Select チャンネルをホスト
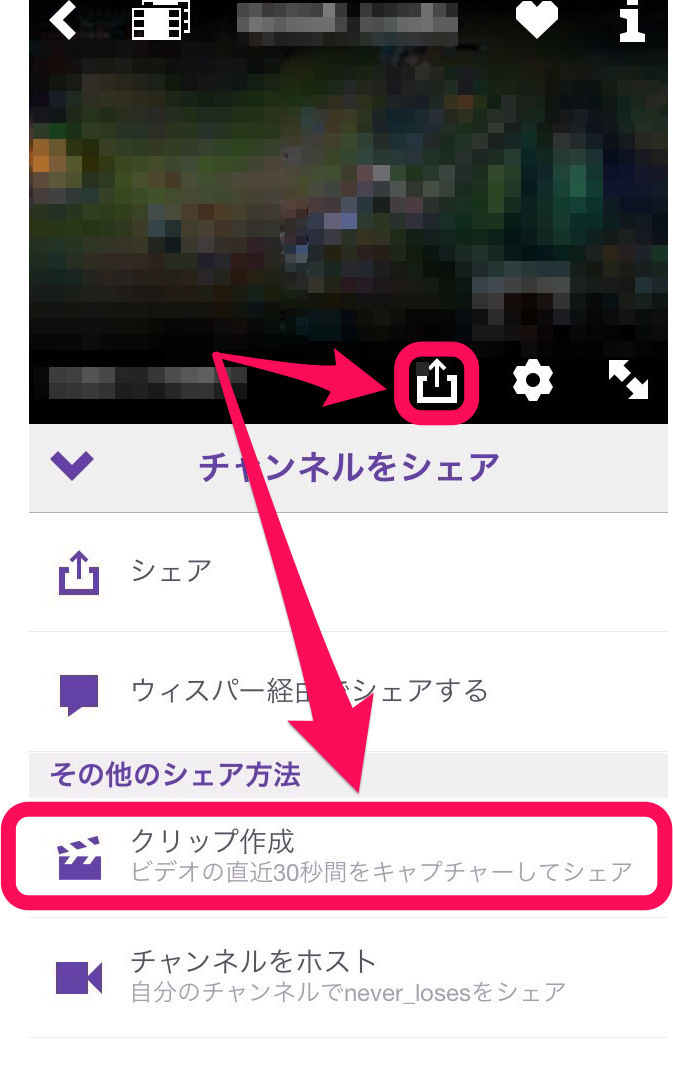Viewport: 673px width, 1072px height. tap(348, 976)
